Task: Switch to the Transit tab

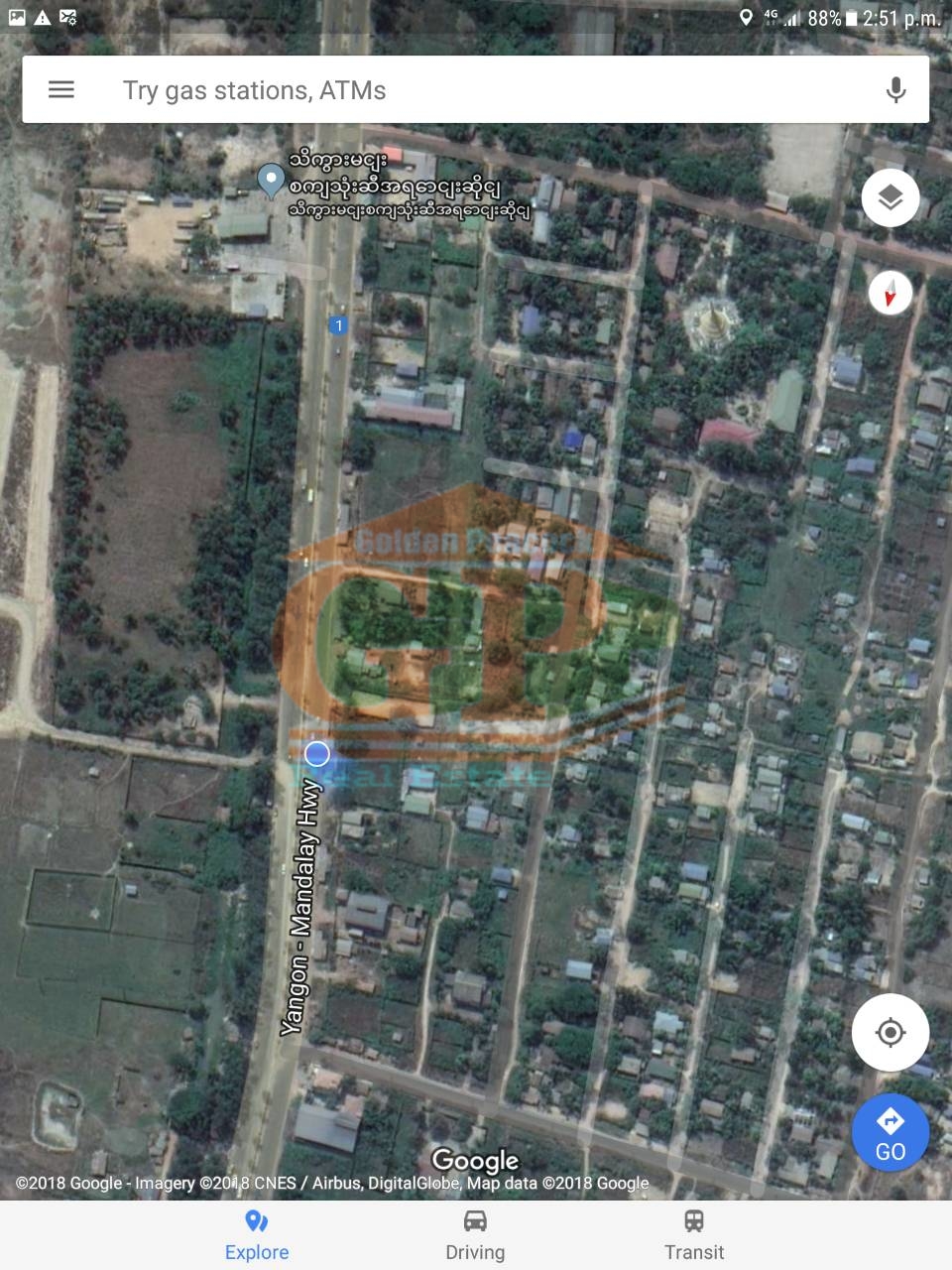Action: pos(694,1235)
